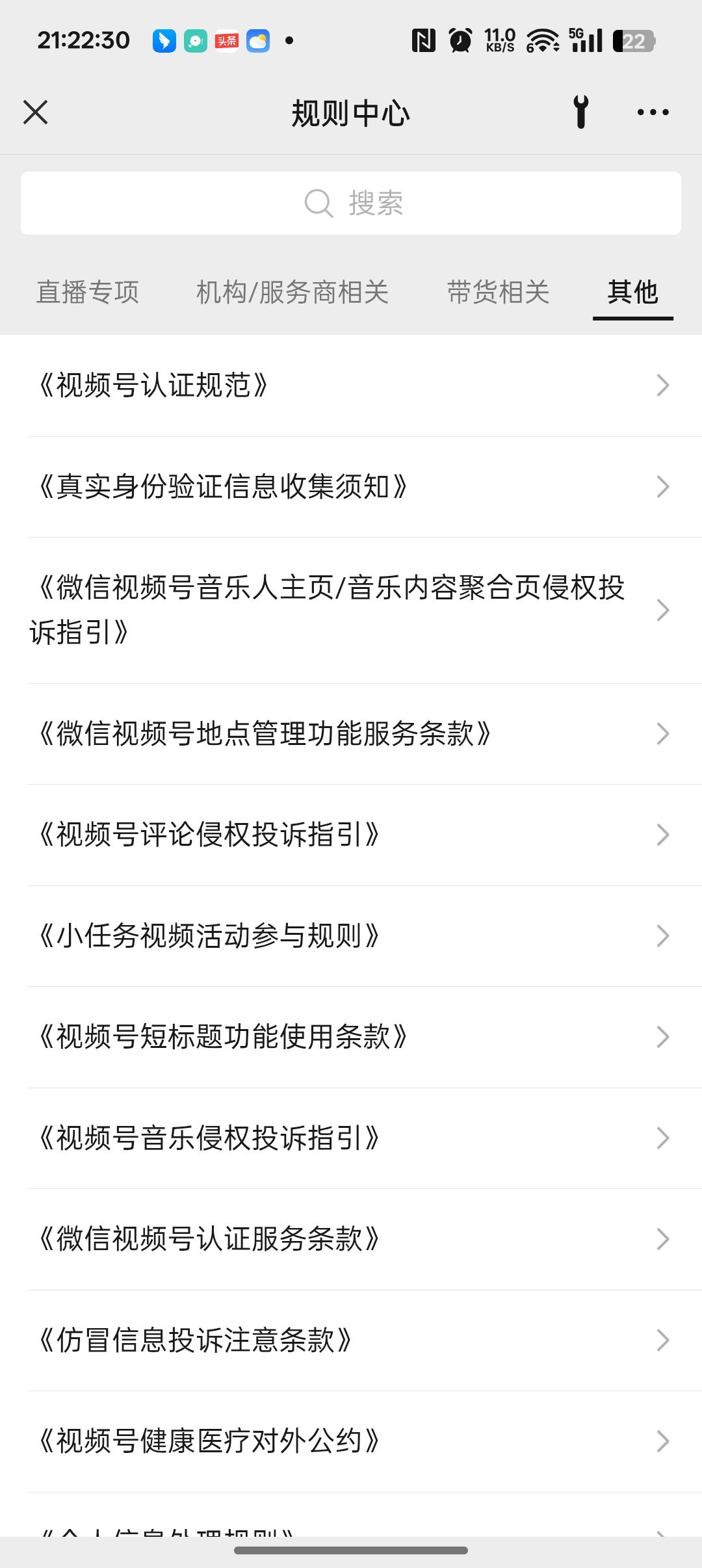Open the three-dot more menu
Screen dimensions: 702x1568
pyautogui.click(x=653, y=112)
